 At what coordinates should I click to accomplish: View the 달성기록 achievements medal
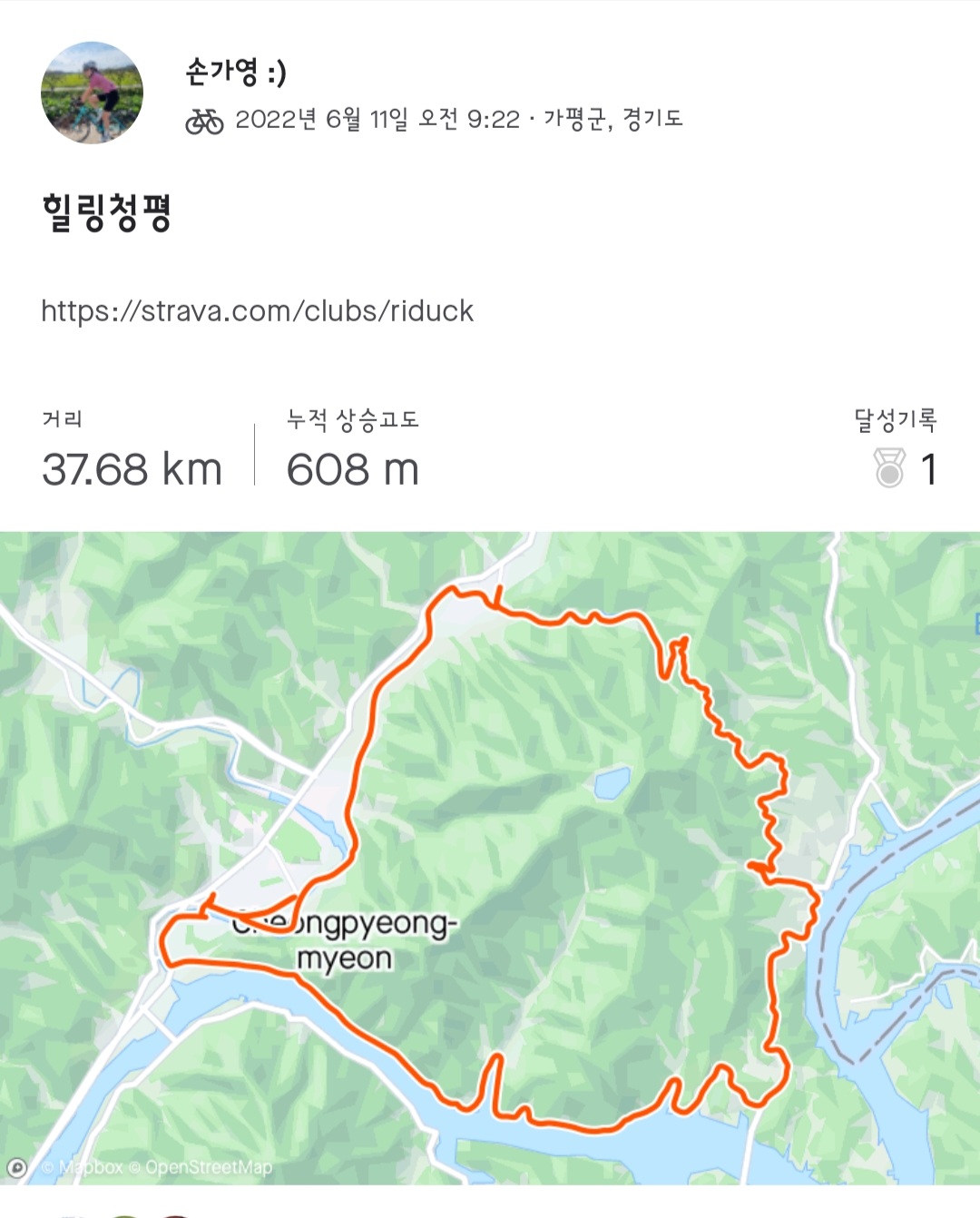(x=890, y=468)
